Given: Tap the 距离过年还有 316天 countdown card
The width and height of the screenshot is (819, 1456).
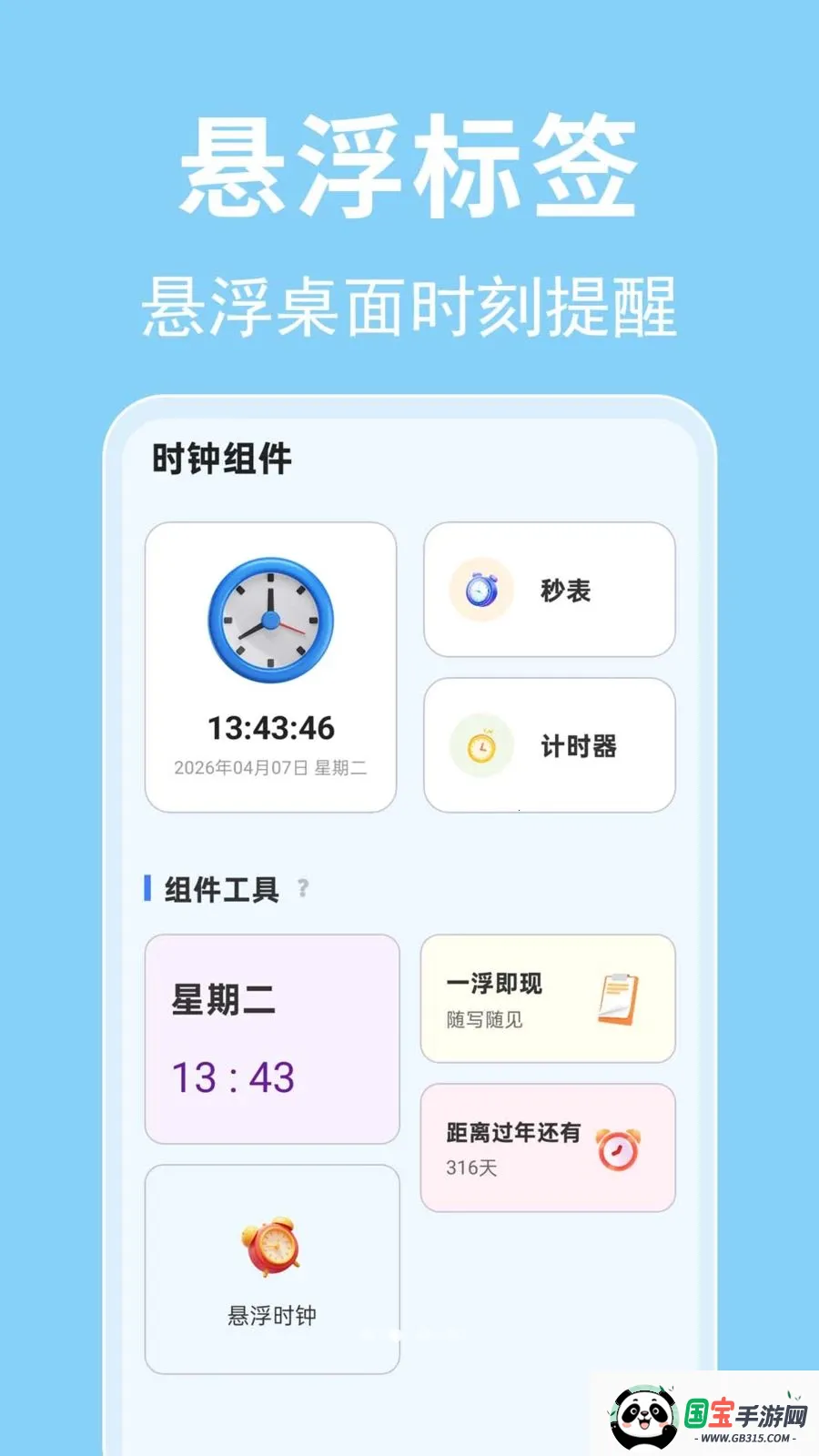Looking at the screenshot, I should [x=547, y=1148].
